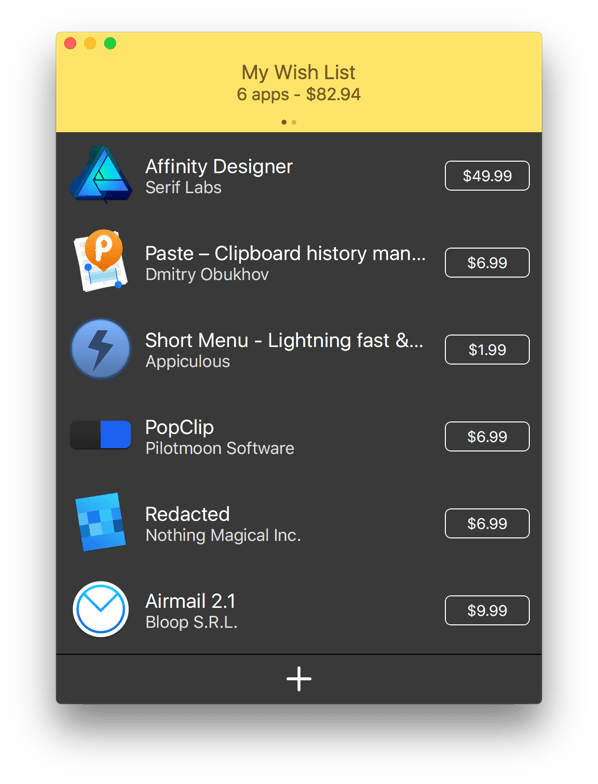The width and height of the screenshot is (598, 784).
Task: Tap the $49.99 price button for Affinity Designer
Action: click(487, 176)
